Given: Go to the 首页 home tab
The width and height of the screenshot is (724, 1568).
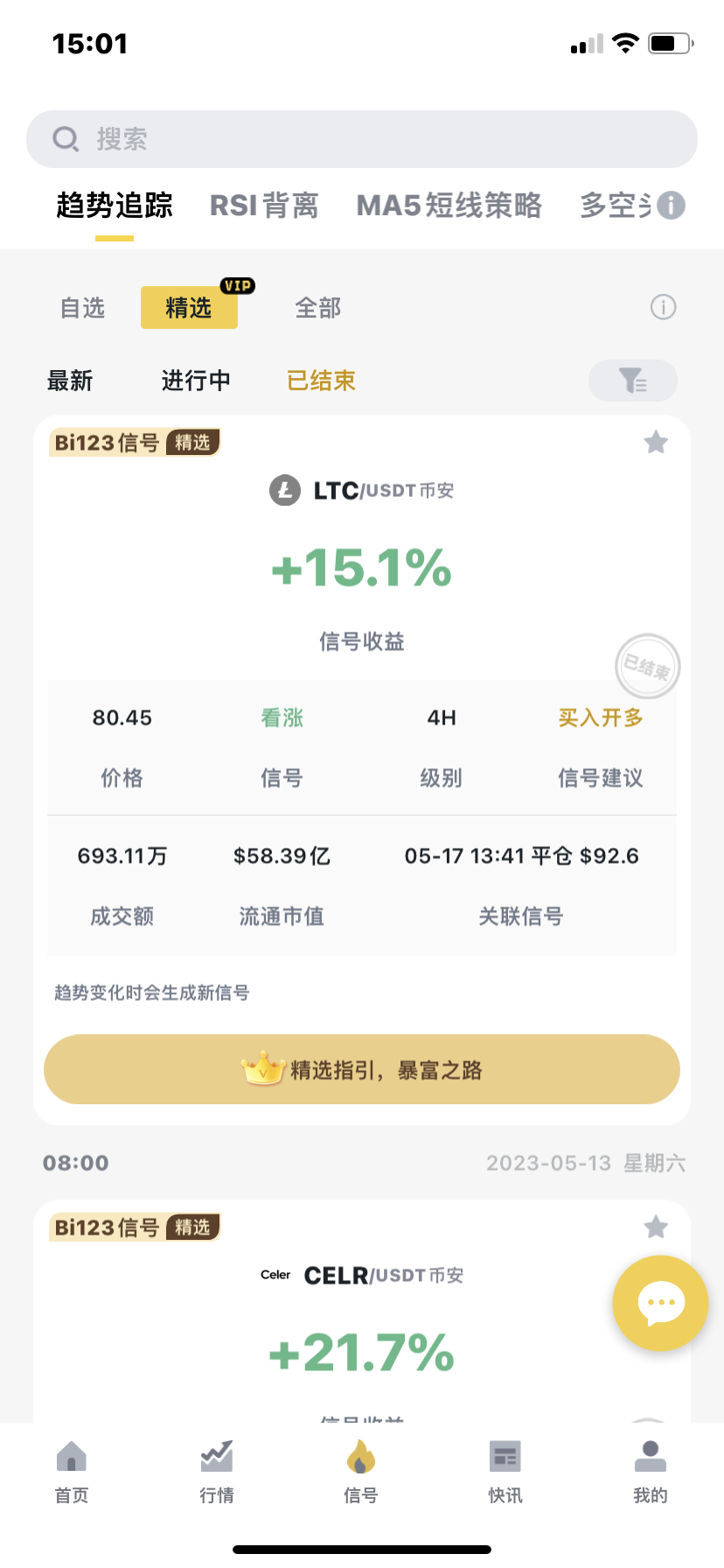Looking at the screenshot, I should [72, 1472].
